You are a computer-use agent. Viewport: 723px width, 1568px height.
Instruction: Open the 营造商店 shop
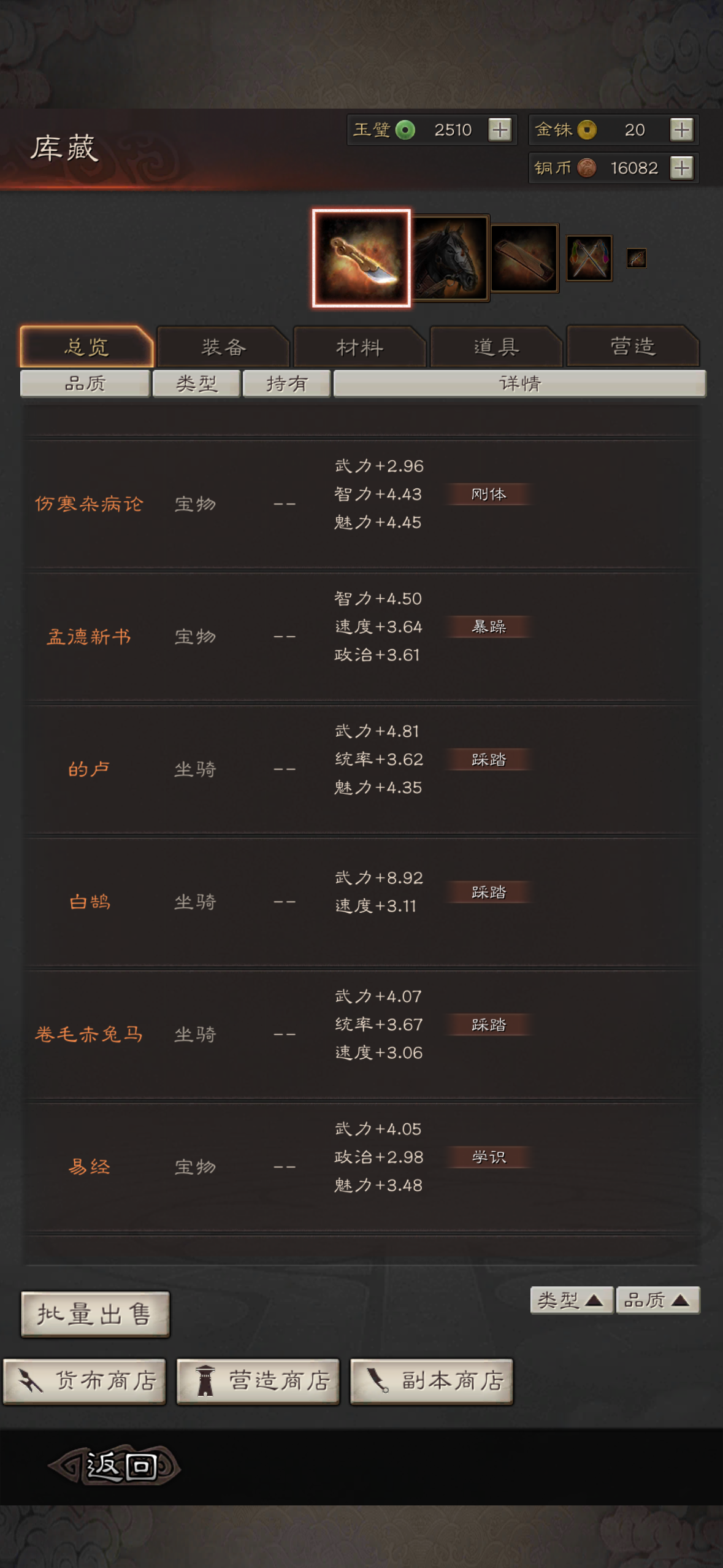[x=258, y=1382]
